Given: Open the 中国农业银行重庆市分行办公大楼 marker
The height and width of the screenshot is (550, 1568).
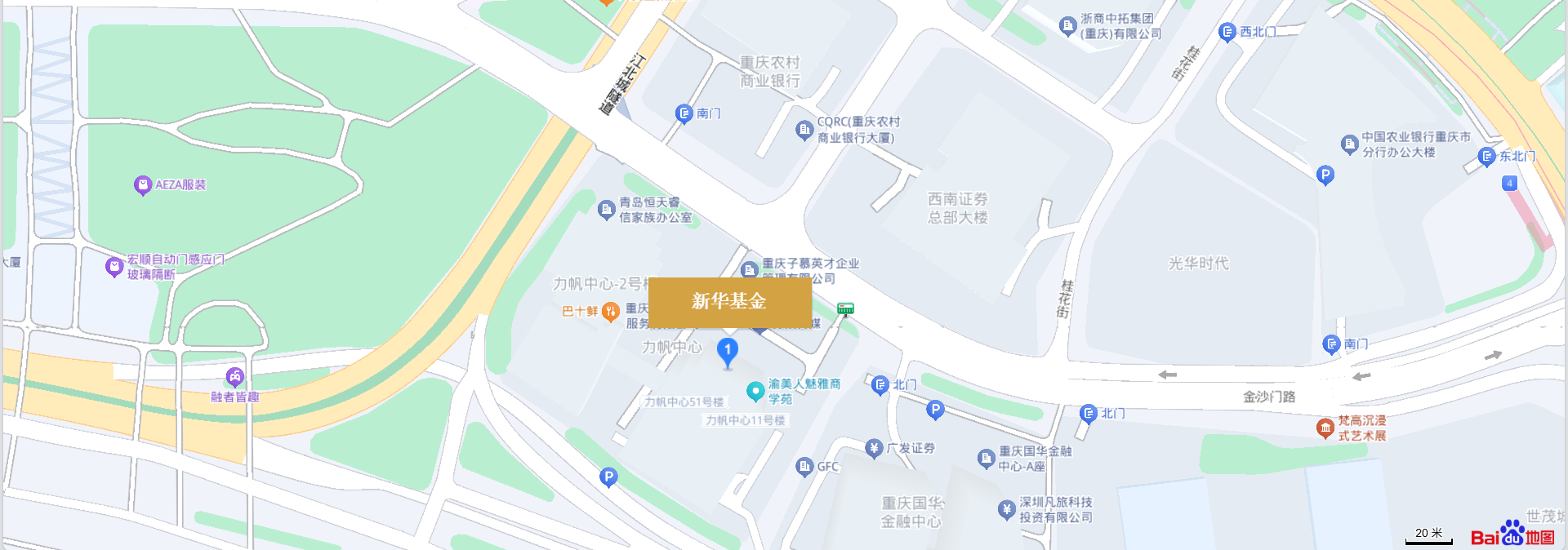Looking at the screenshot, I should [1349, 144].
